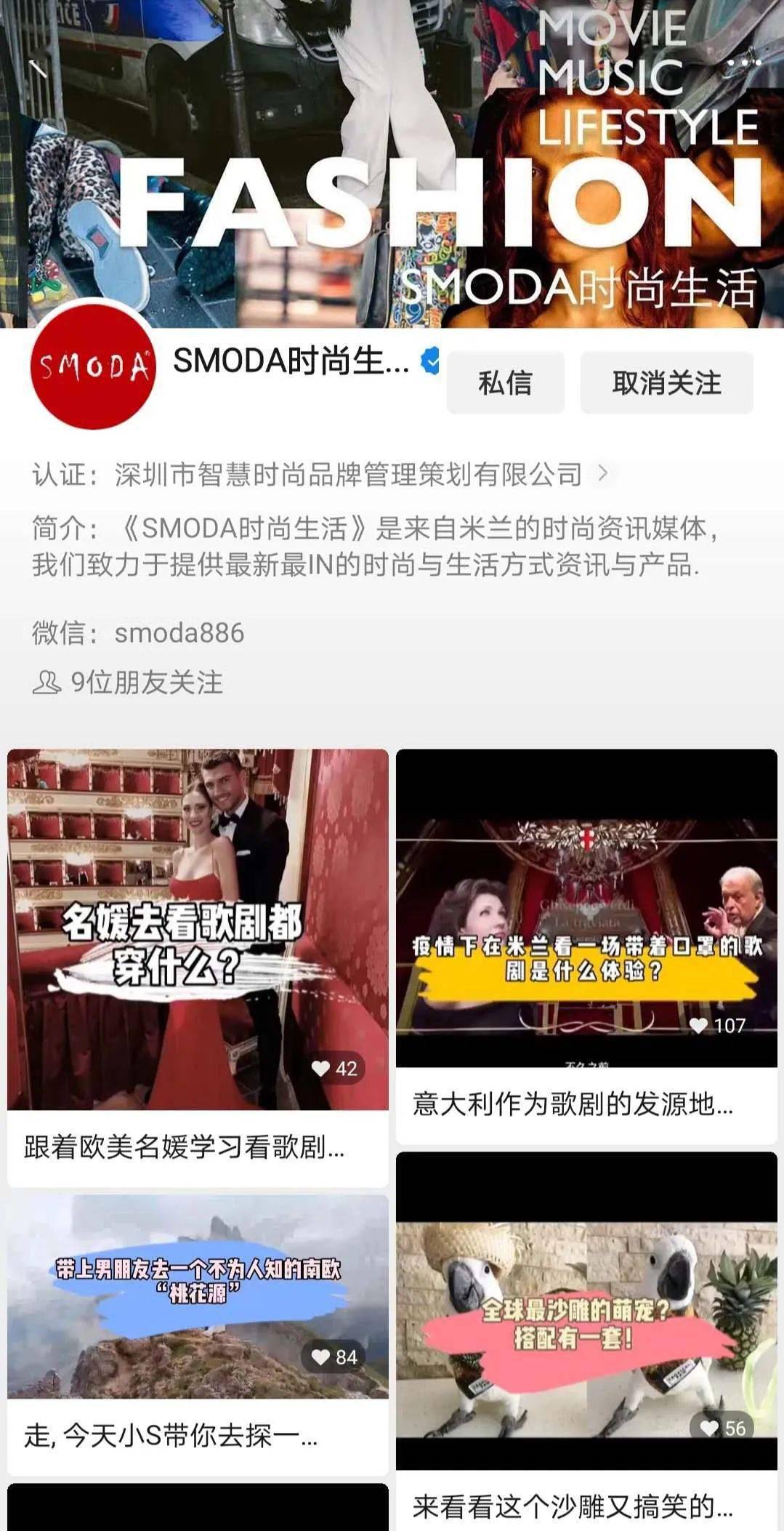Tap the SMODA red profile avatar

(x=93, y=364)
